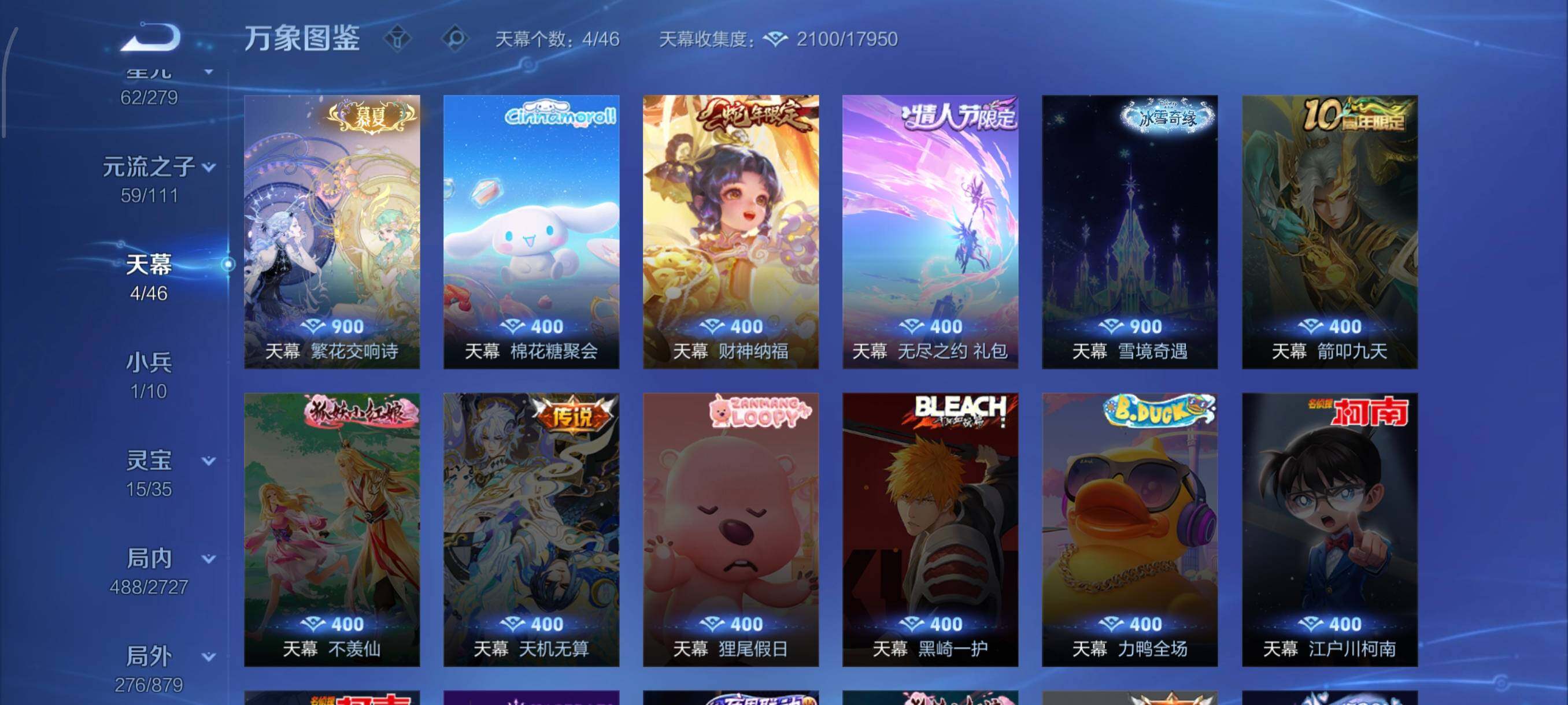Expand the 局内 category chevron

[x=209, y=559]
